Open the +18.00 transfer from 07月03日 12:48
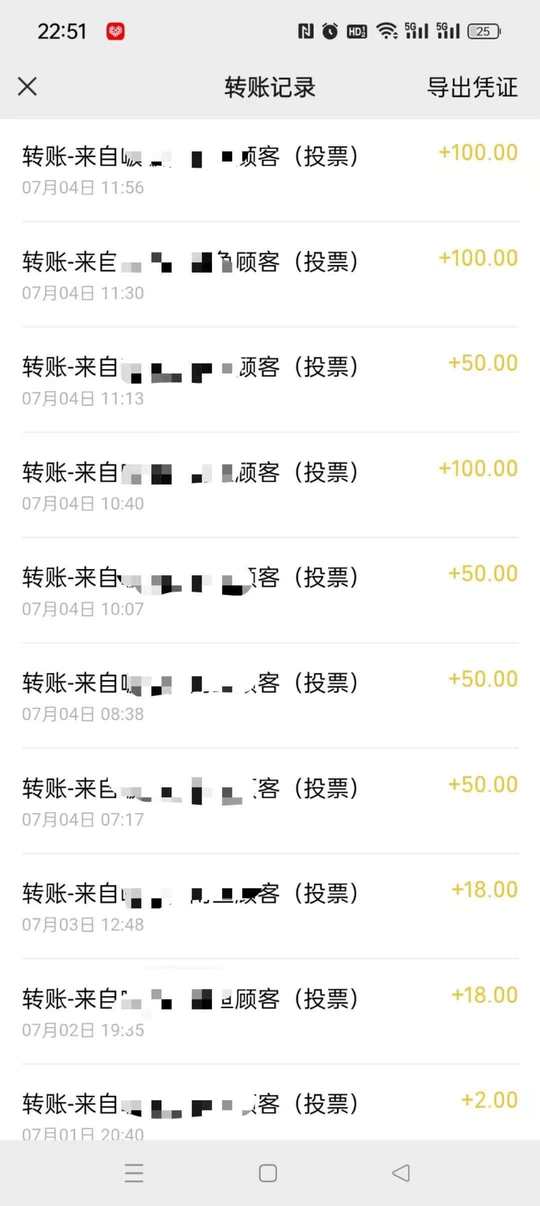 tap(270, 906)
